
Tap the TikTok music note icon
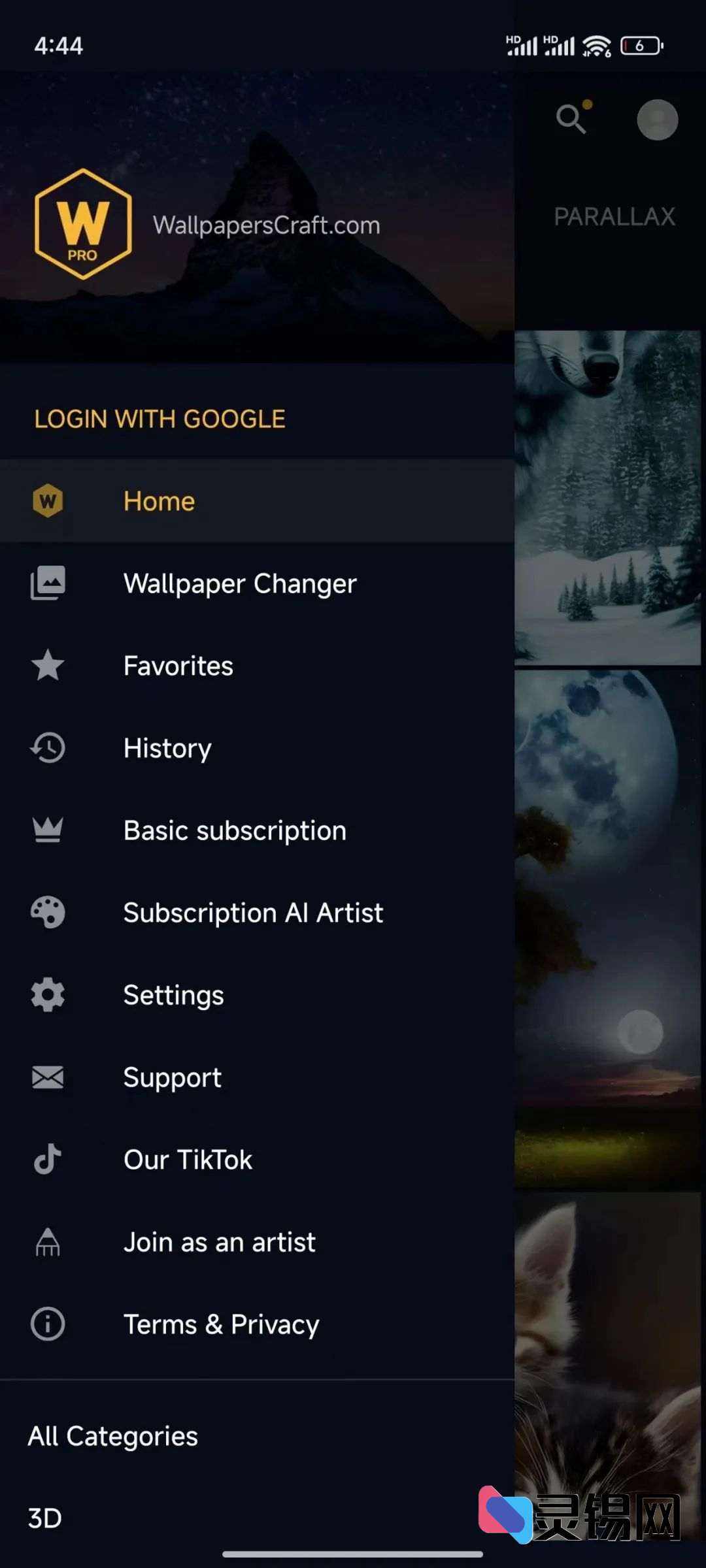point(47,1159)
